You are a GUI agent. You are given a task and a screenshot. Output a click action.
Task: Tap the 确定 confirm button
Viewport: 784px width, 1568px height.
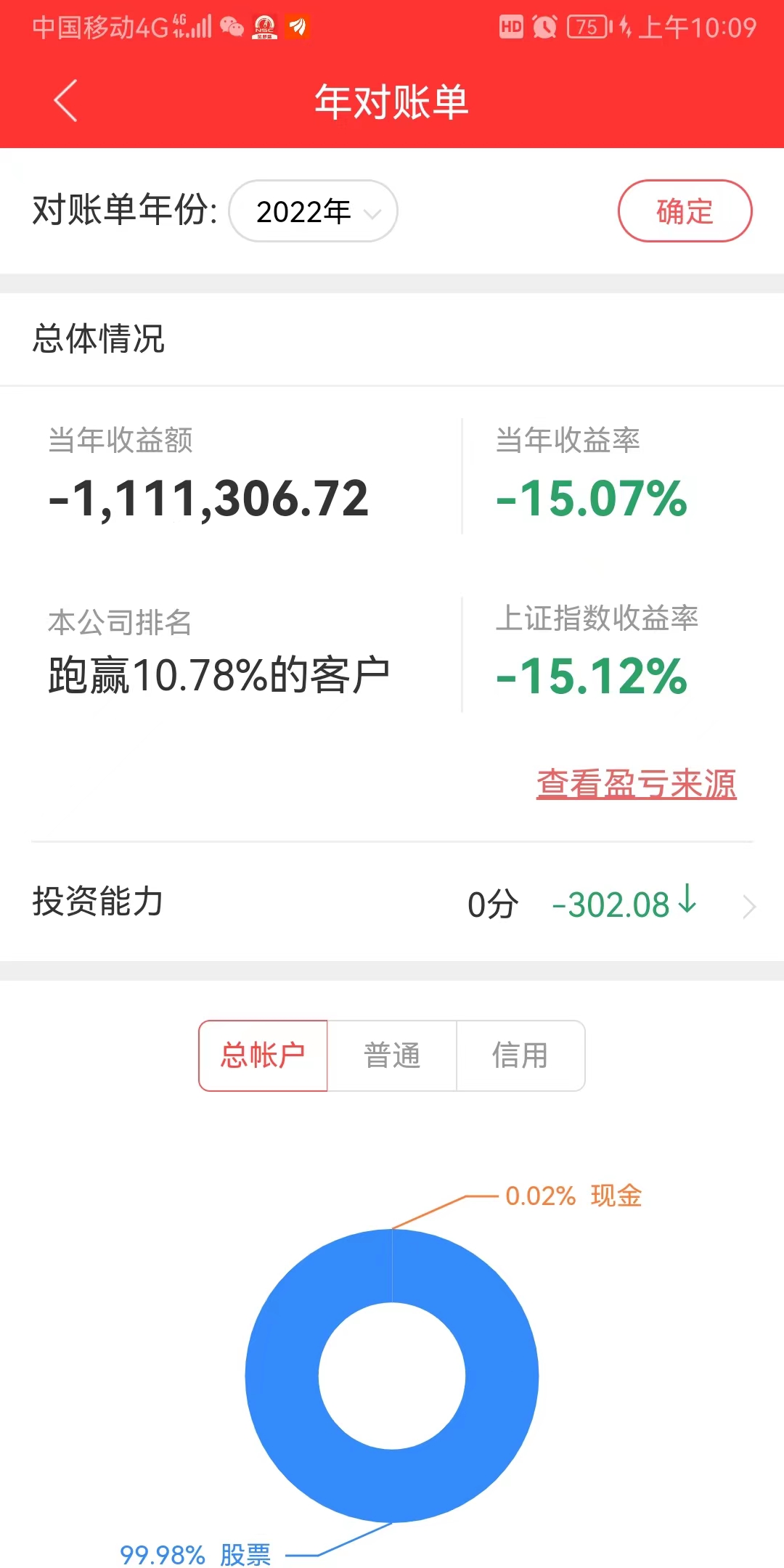click(684, 211)
